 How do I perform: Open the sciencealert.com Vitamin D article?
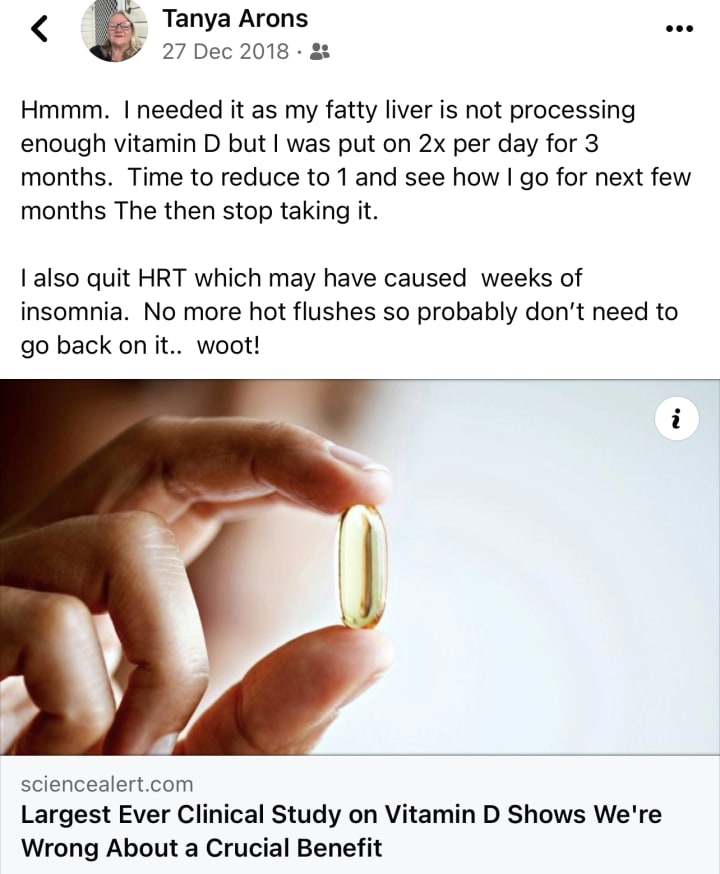pyautogui.click(x=340, y=831)
